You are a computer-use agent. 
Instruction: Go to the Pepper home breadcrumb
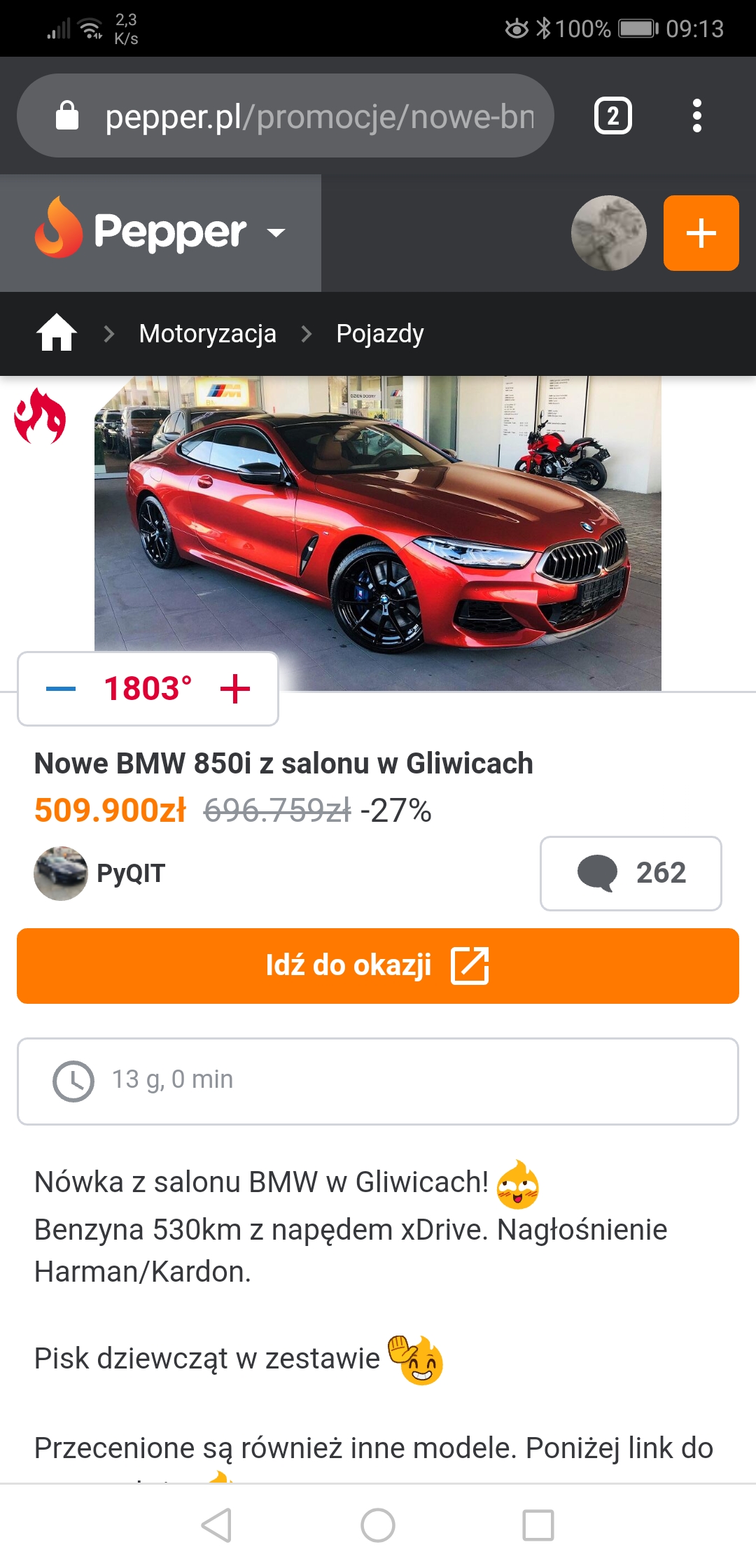point(57,333)
